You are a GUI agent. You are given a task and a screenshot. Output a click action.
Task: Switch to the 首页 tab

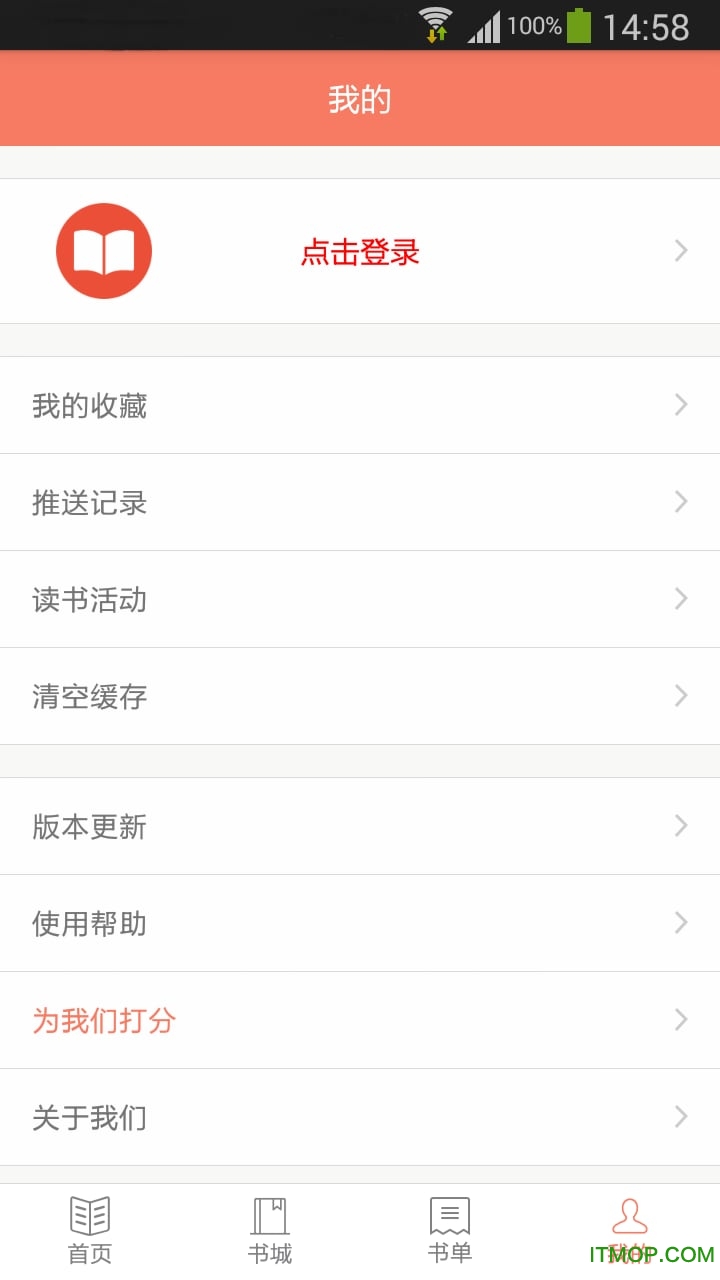point(90,1231)
